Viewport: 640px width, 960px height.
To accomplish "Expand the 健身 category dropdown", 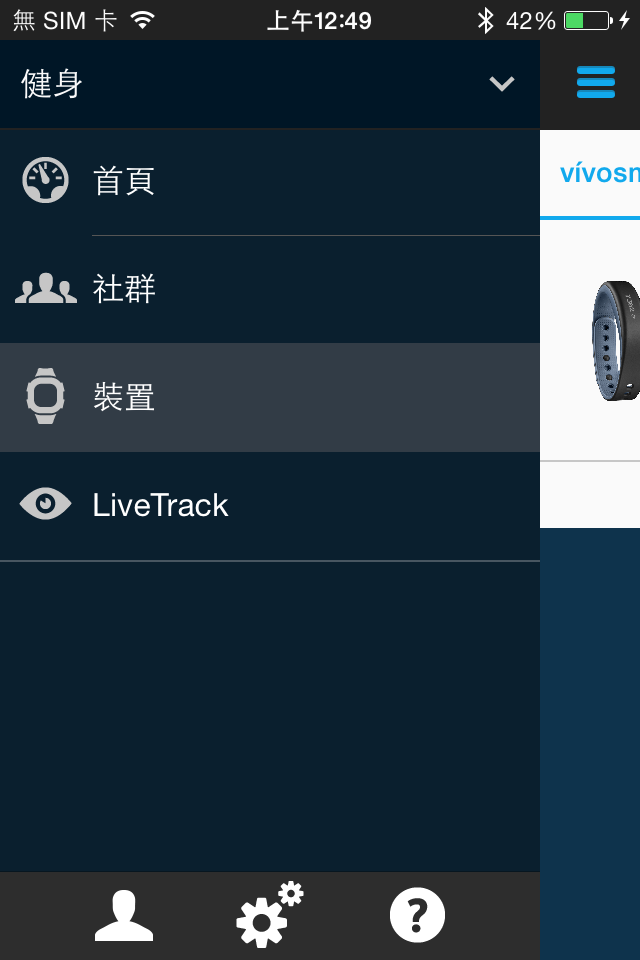I will pyautogui.click(x=501, y=84).
